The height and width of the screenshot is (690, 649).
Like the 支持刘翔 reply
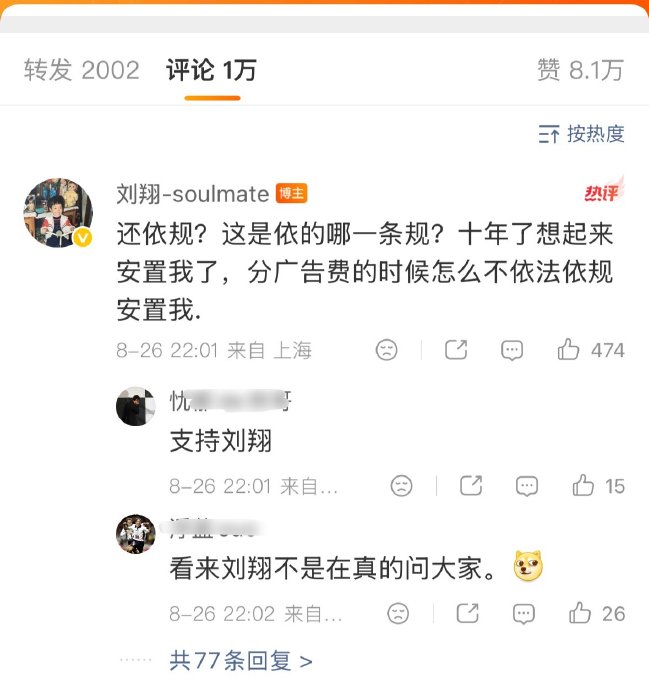tap(598, 486)
